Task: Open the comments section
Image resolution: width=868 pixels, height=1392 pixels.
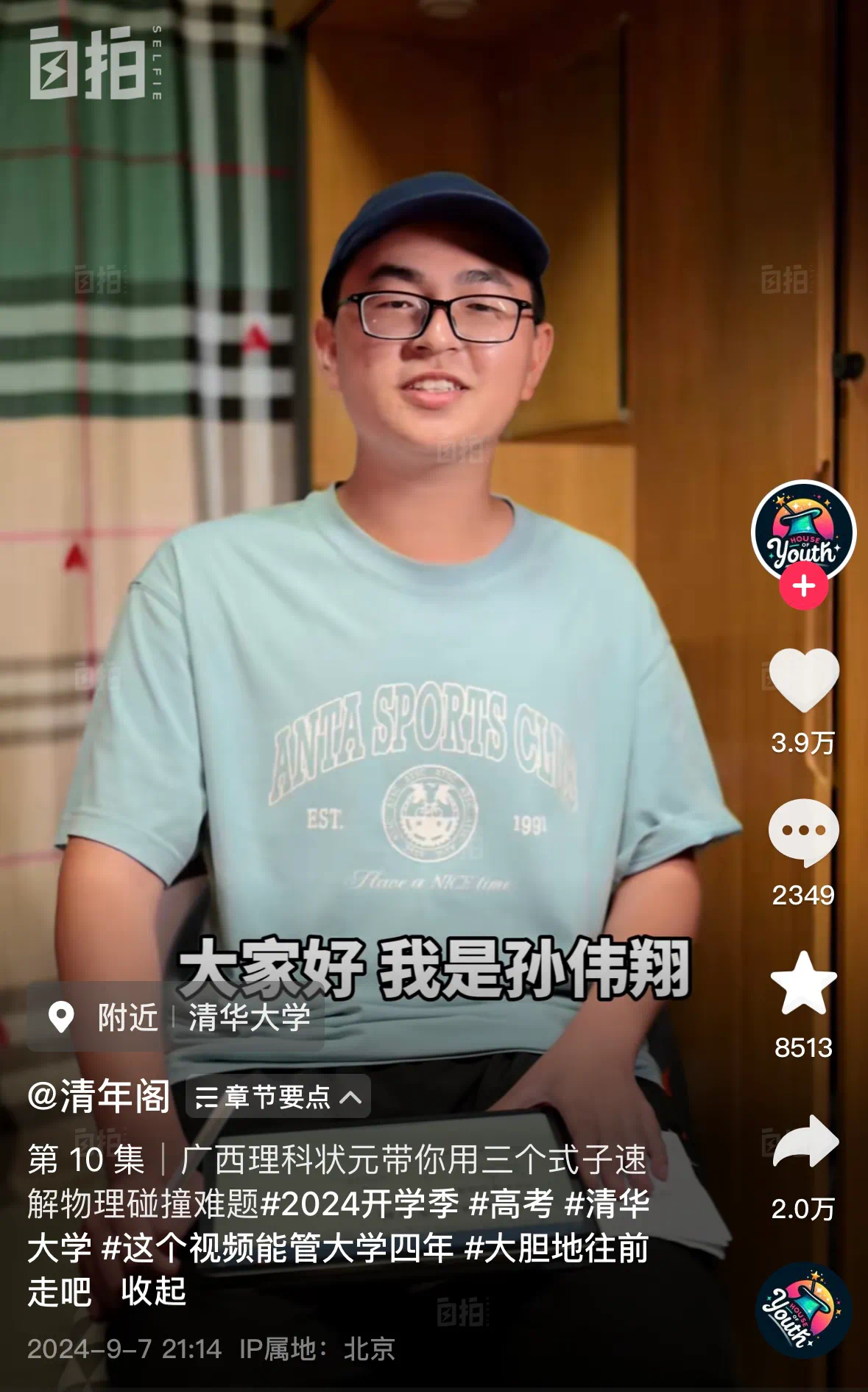Action: (x=803, y=832)
